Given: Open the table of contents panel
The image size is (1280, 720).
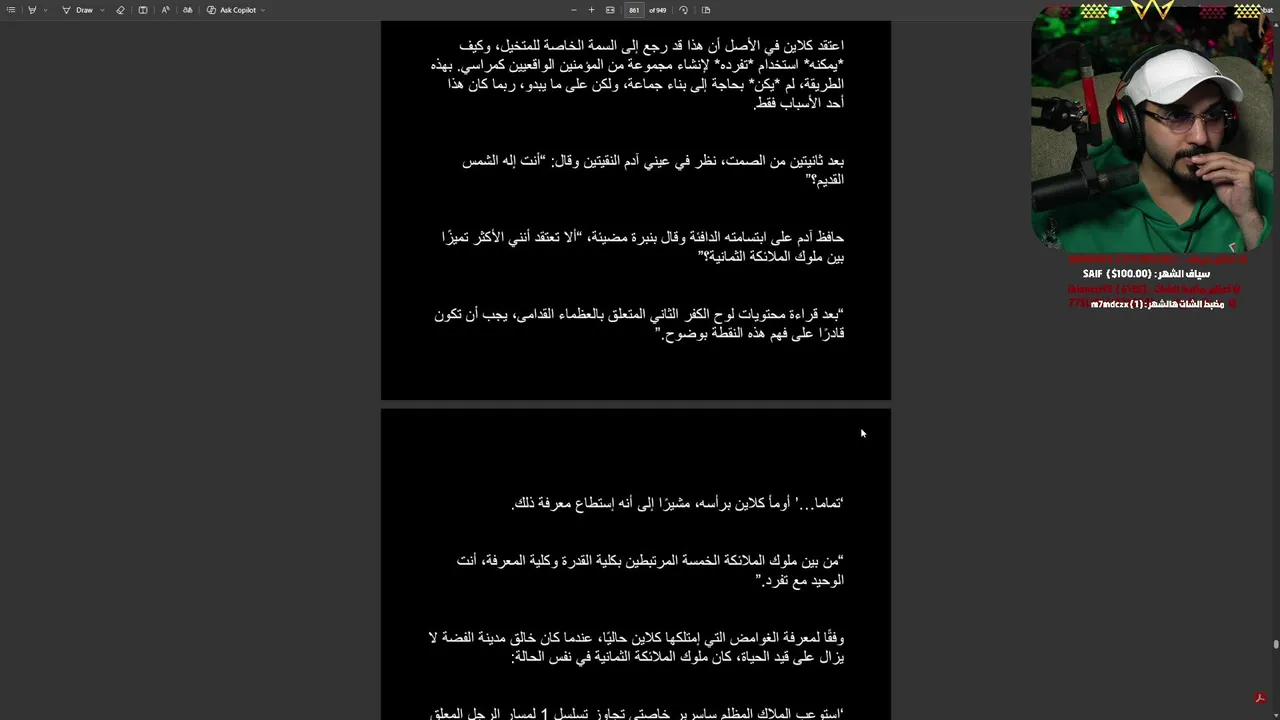Looking at the screenshot, I should point(11,10).
